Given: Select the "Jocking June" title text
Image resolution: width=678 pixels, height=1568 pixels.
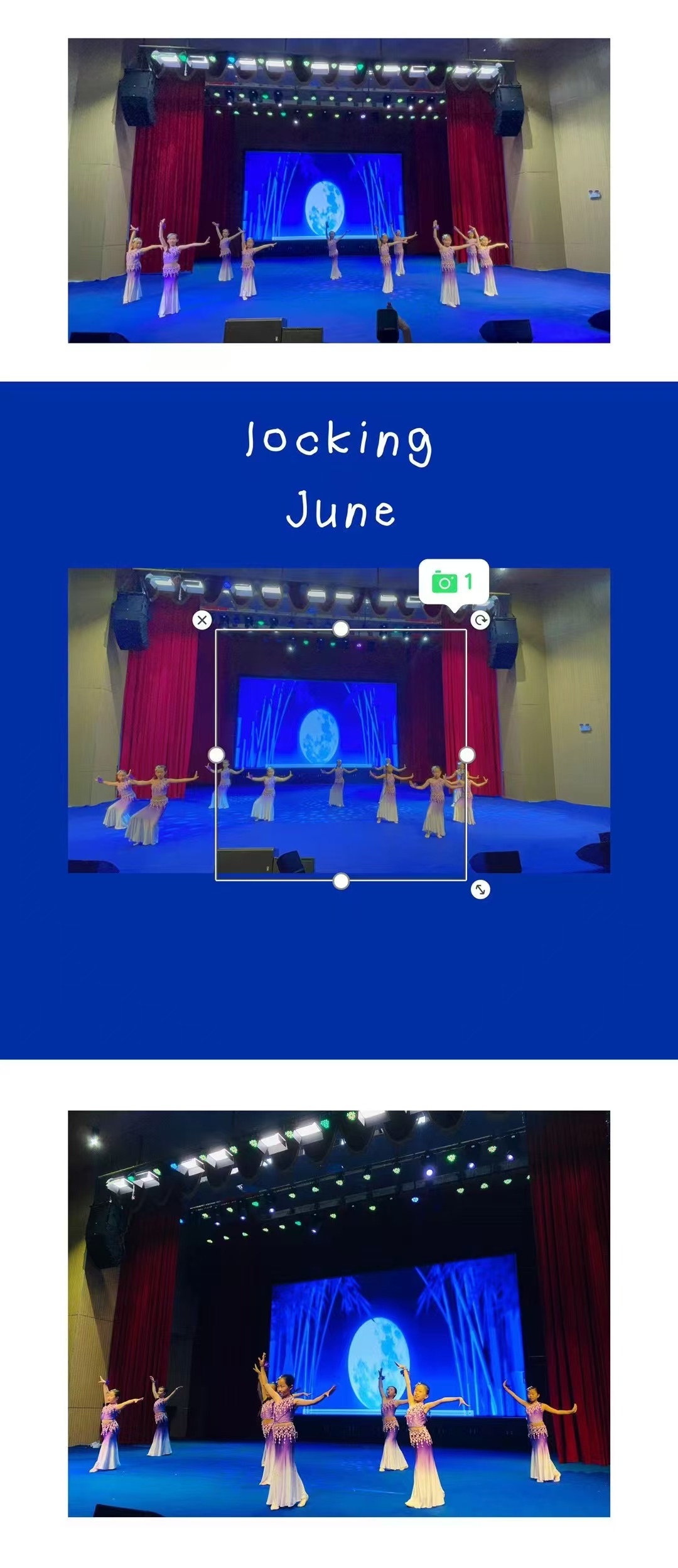Looking at the screenshot, I should tap(339, 475).
